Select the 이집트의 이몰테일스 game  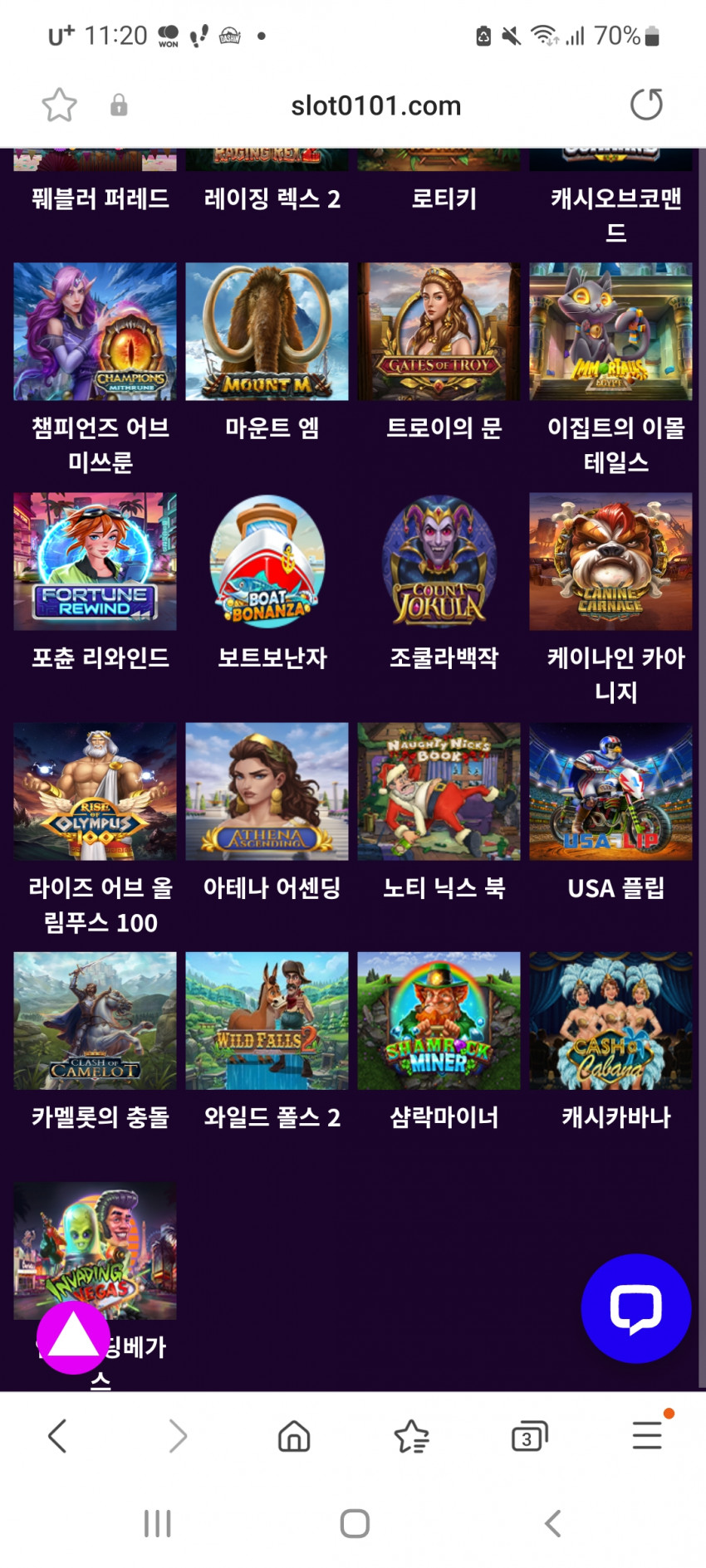[610, 332]
